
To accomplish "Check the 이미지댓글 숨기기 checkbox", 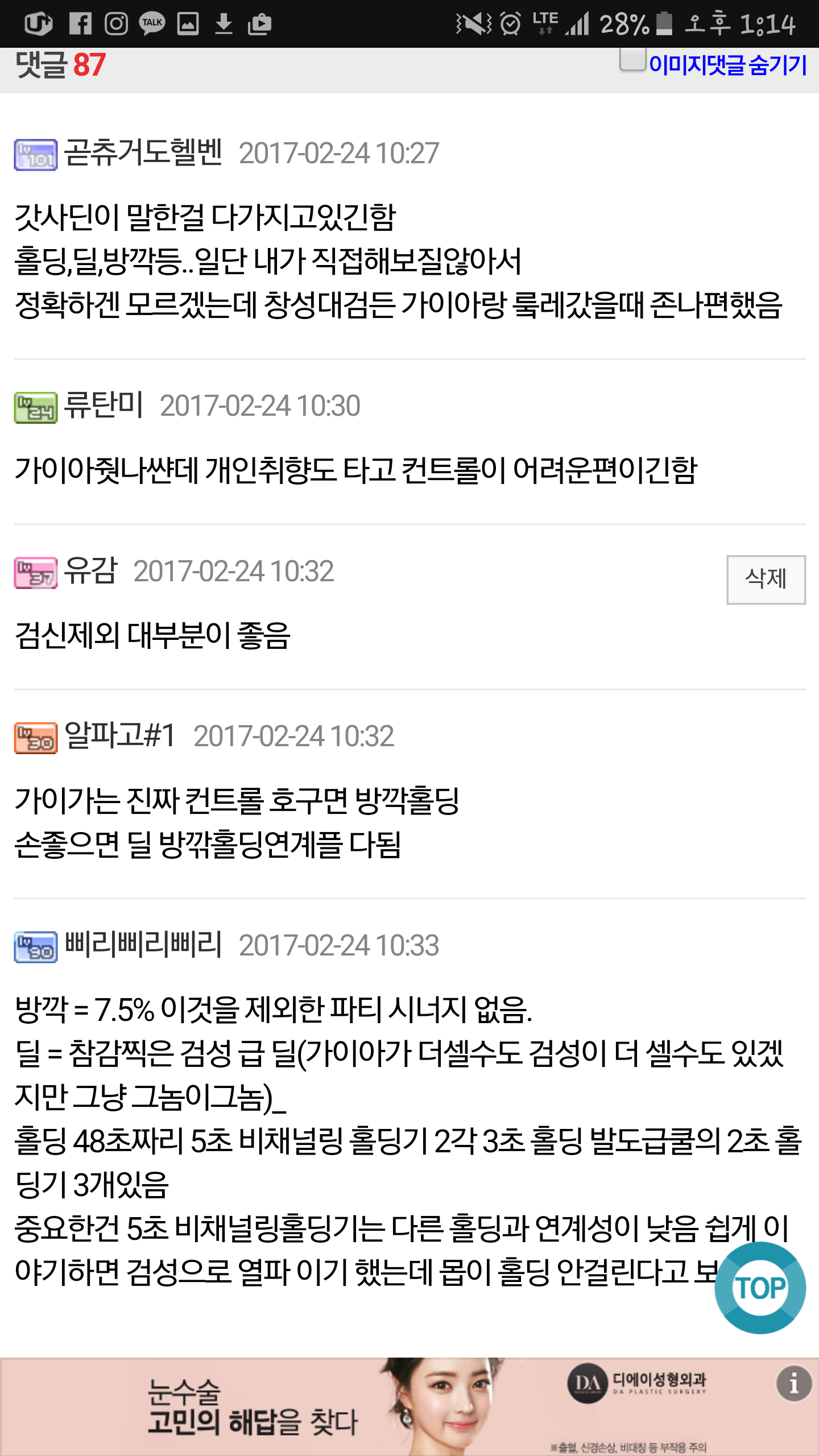I will (x=632, y=59).
